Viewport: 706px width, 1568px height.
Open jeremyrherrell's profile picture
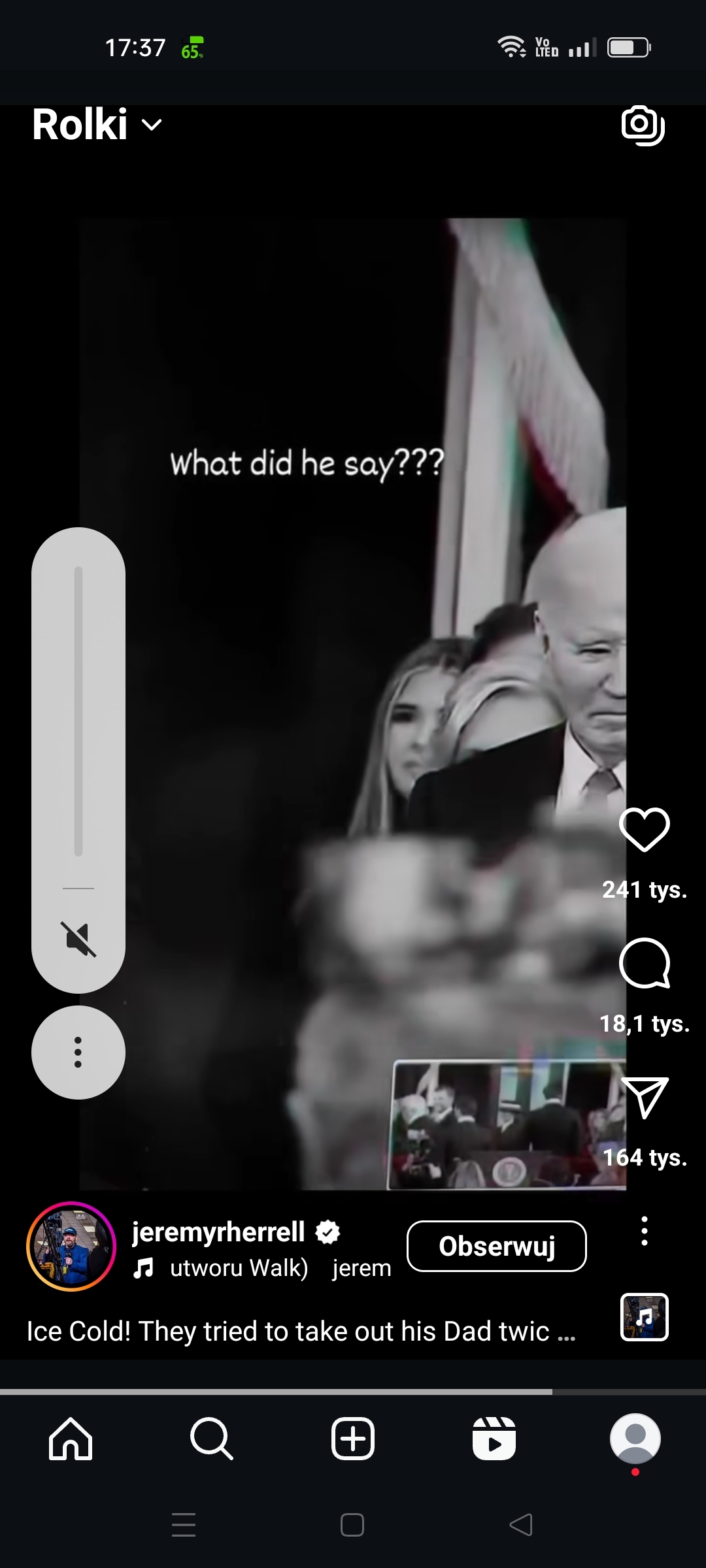point(71,1246)
